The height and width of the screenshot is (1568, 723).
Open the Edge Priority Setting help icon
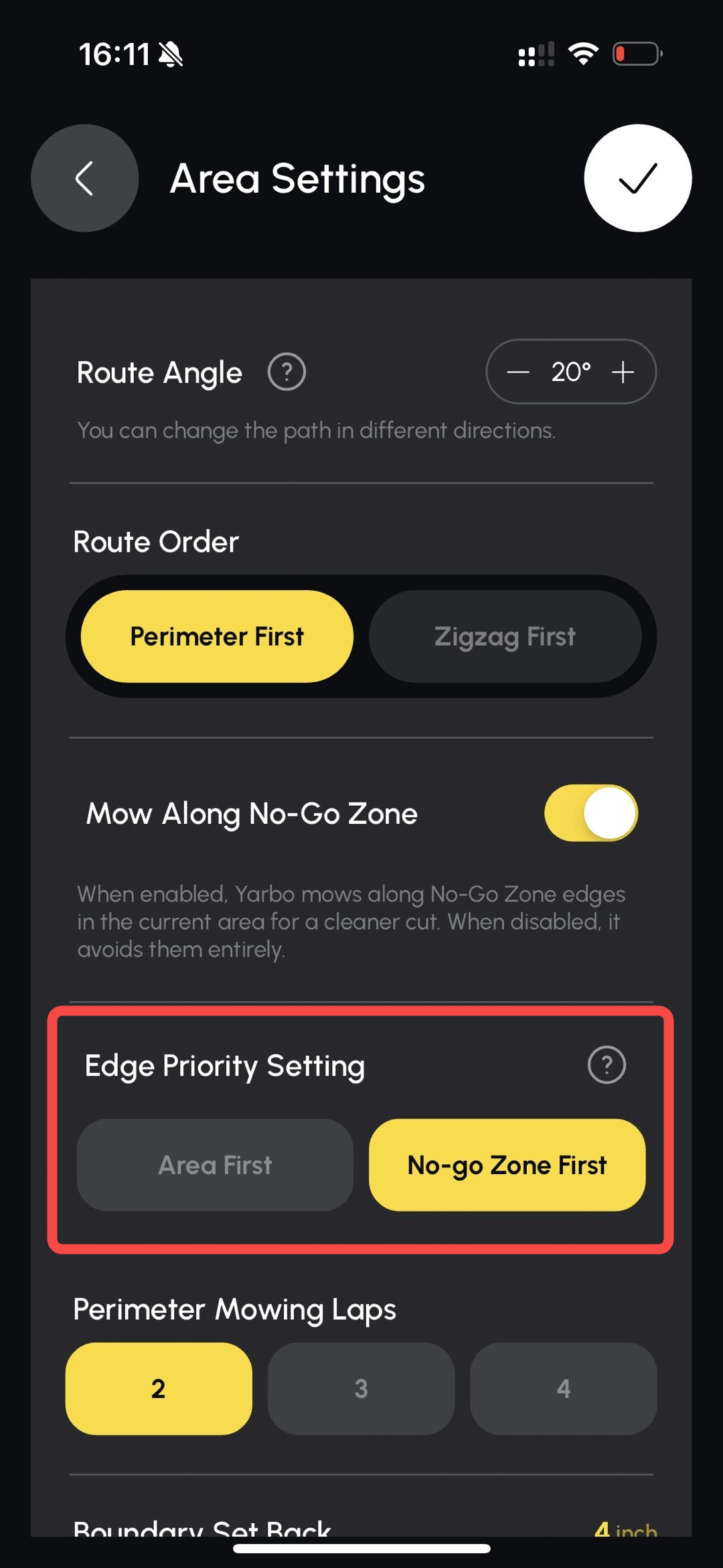607,1065
